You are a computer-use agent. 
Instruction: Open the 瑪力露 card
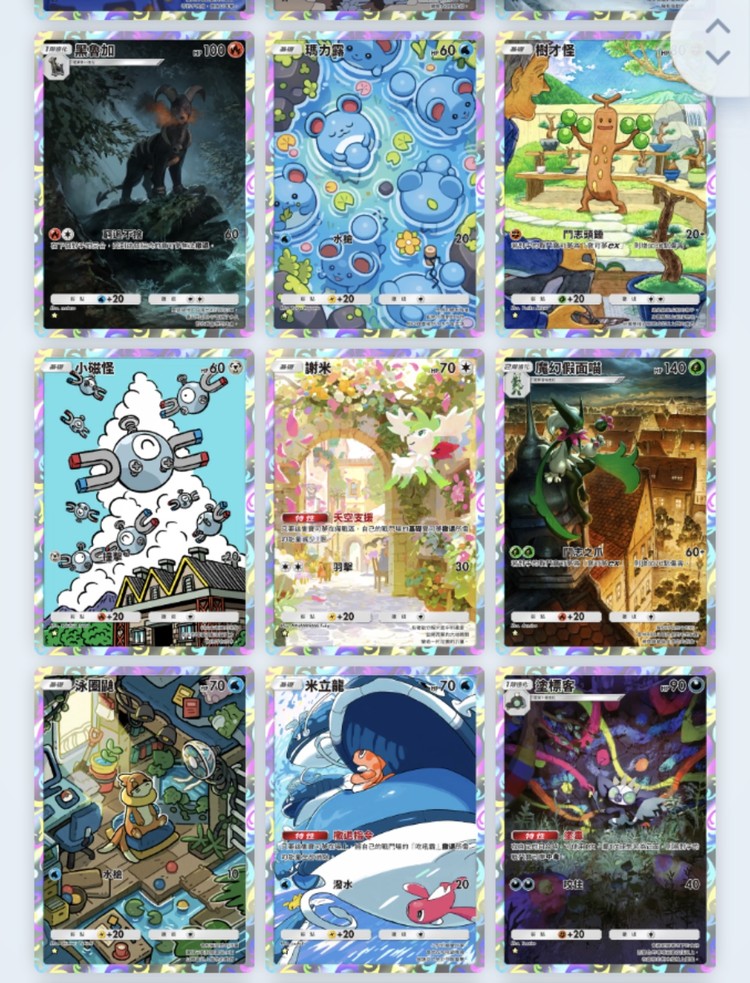[x=374, y=183]
